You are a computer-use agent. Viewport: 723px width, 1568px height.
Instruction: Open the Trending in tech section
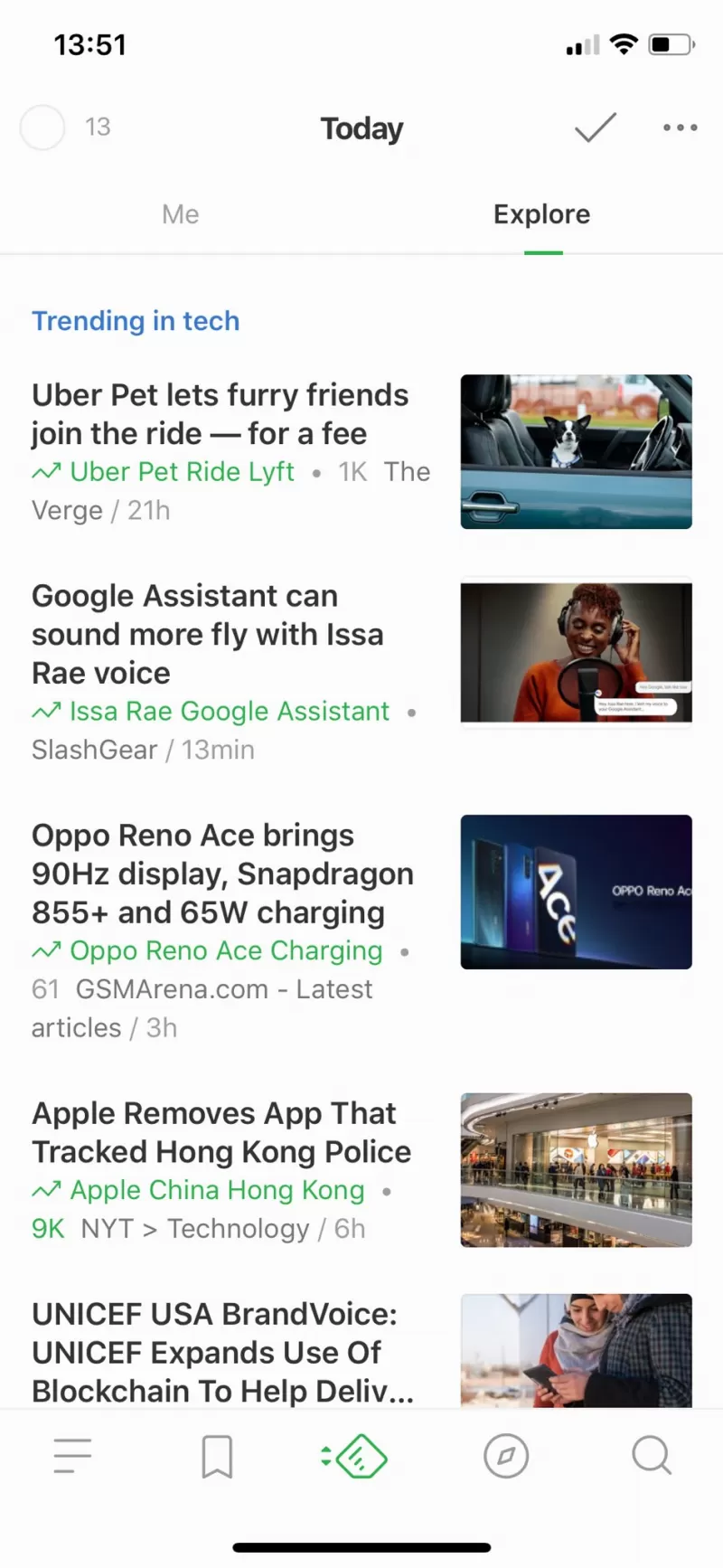pos(136,321)
